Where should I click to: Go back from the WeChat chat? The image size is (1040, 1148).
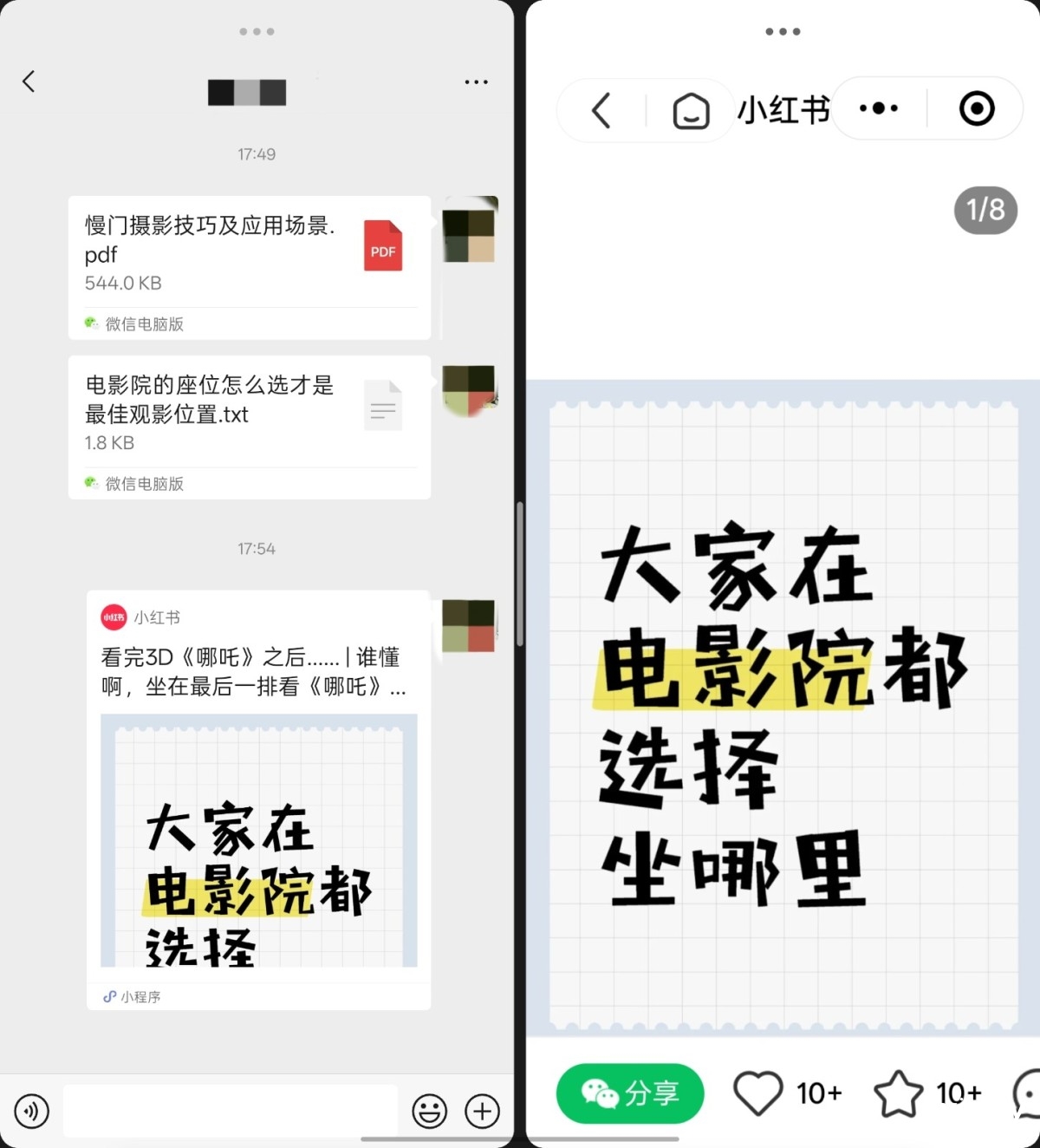pyautogui.click(x=29, y=82)
